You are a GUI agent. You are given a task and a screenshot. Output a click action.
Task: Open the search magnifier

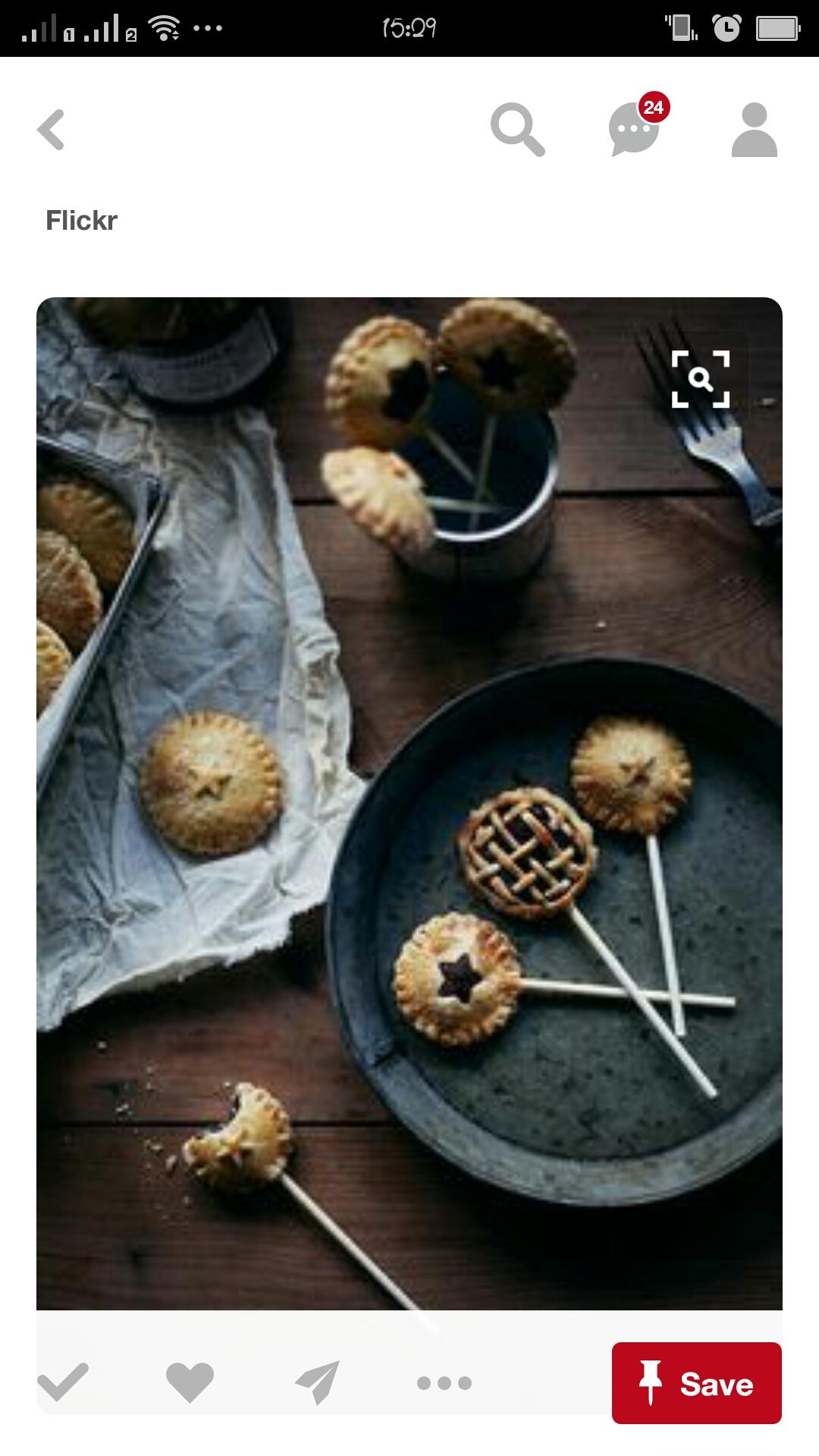pyautogui.click(x=517, y=130)
